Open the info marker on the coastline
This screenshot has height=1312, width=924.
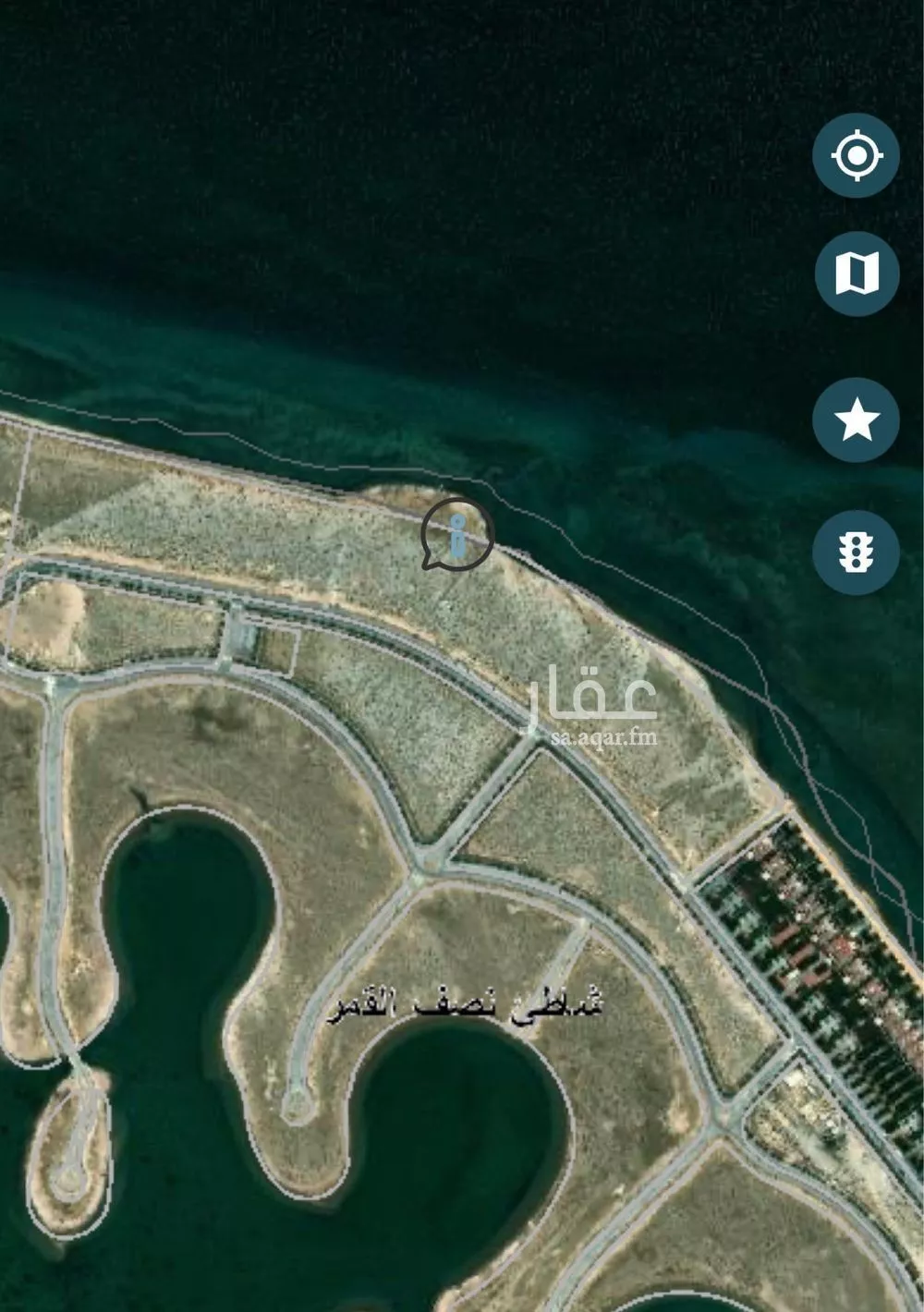point(456,534)
